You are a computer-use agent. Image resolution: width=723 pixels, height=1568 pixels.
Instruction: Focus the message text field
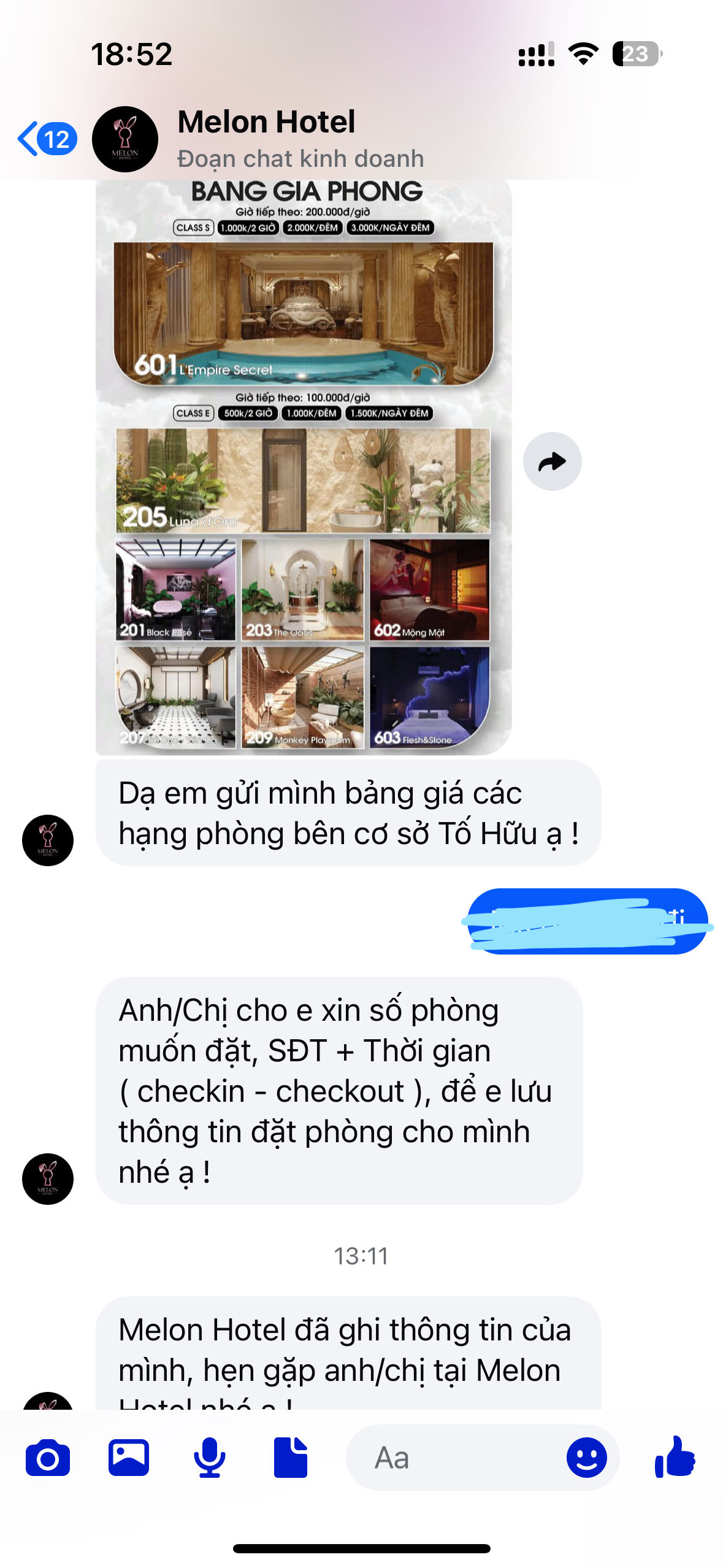coord(454,1458)
